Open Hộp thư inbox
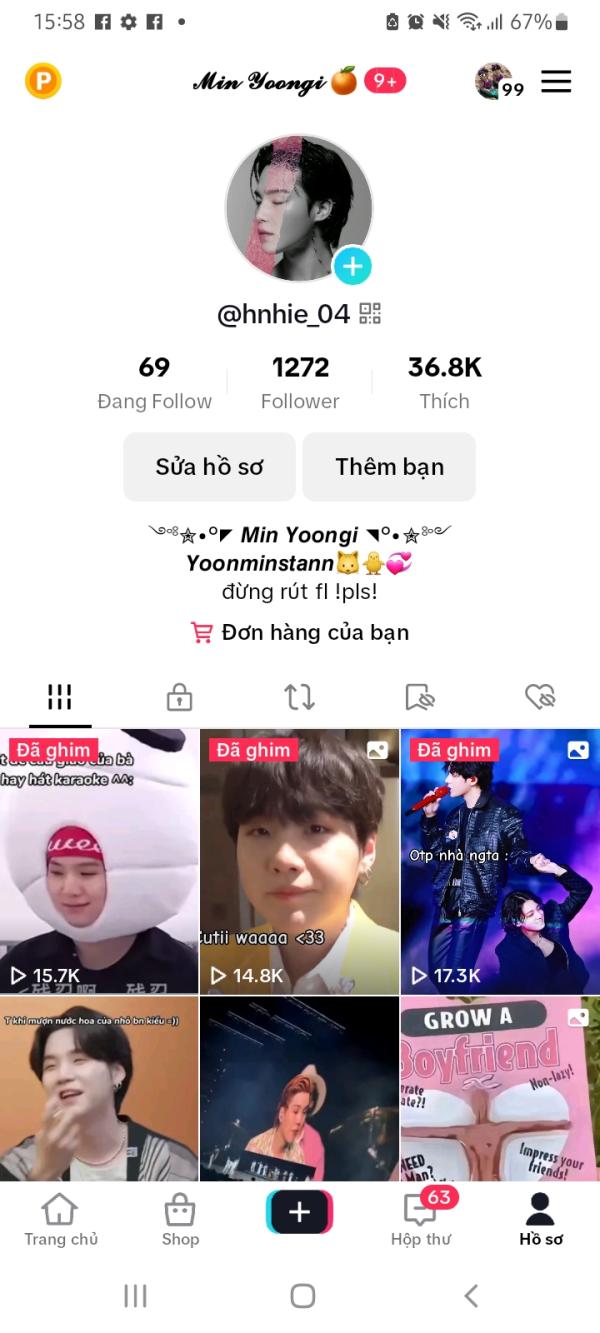 (x=420, y=1220)
